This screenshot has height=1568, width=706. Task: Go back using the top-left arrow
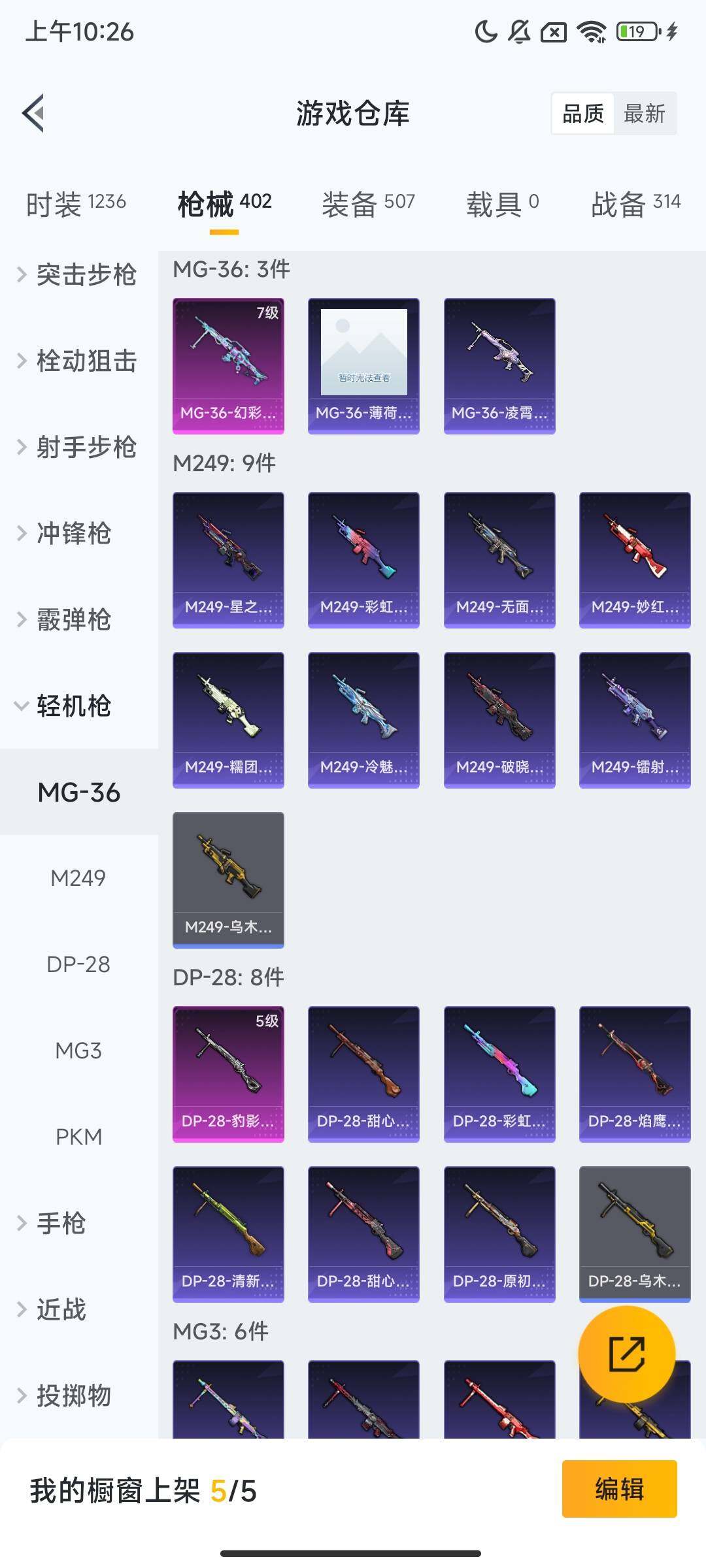(34, 113)
